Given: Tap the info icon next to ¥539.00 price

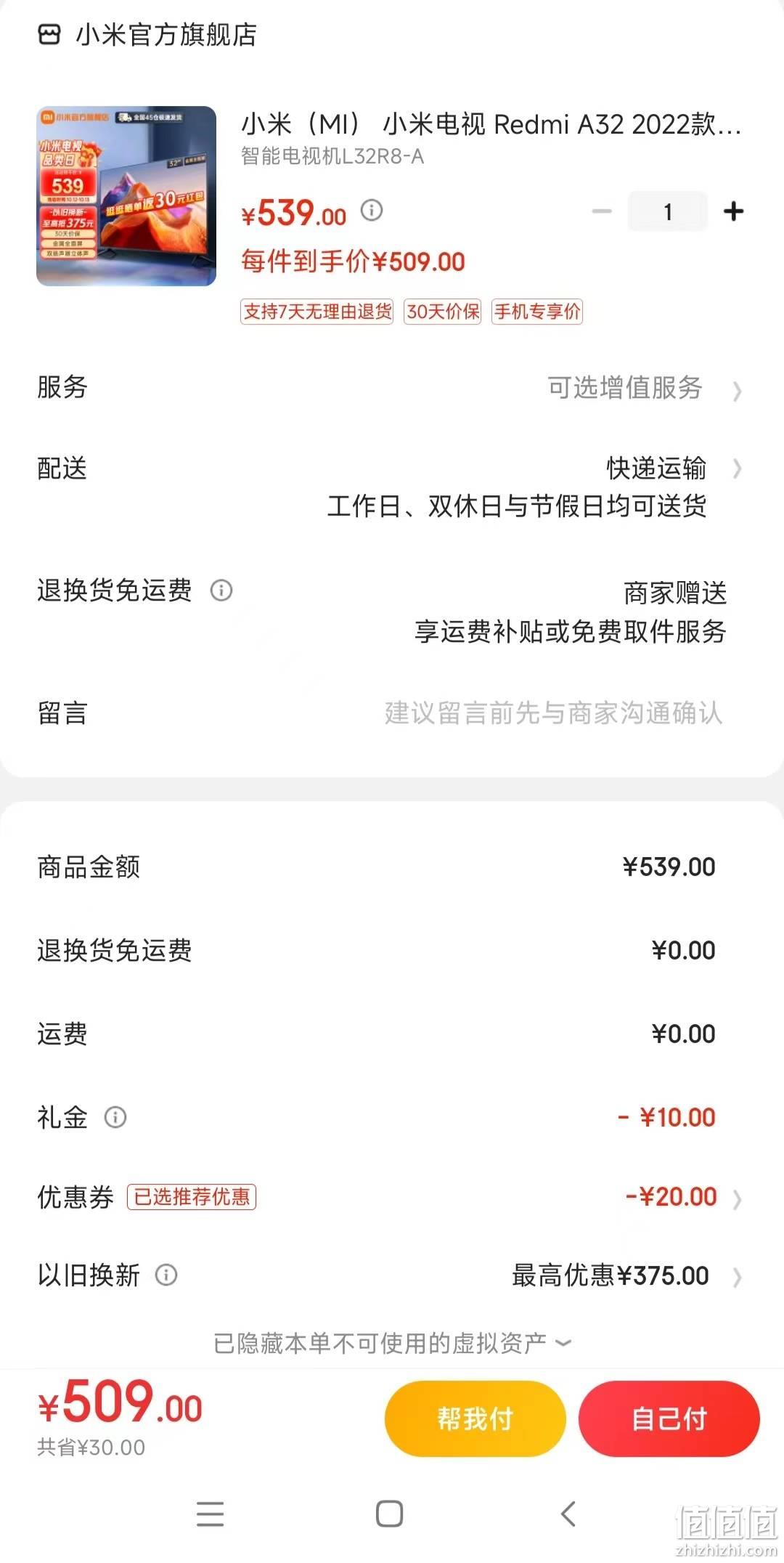Looking at the screenshot, I should point(372,211).
